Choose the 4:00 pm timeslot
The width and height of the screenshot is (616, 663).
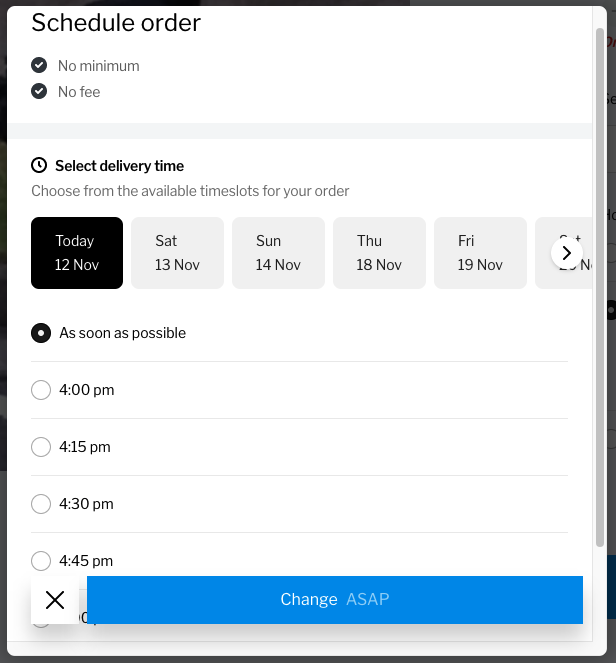(x=41, y=390)
